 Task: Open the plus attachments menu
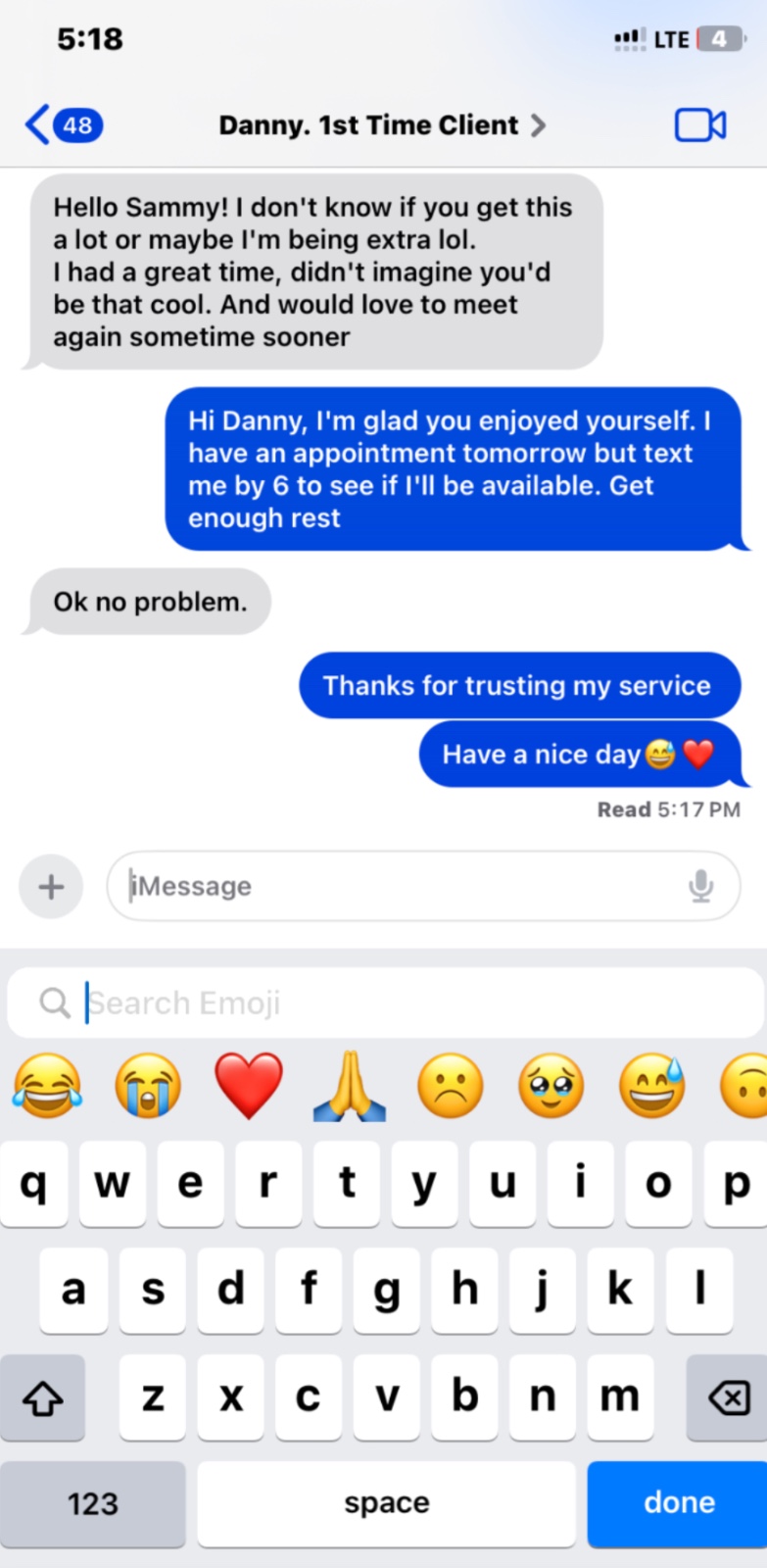(x=51, y=887)
